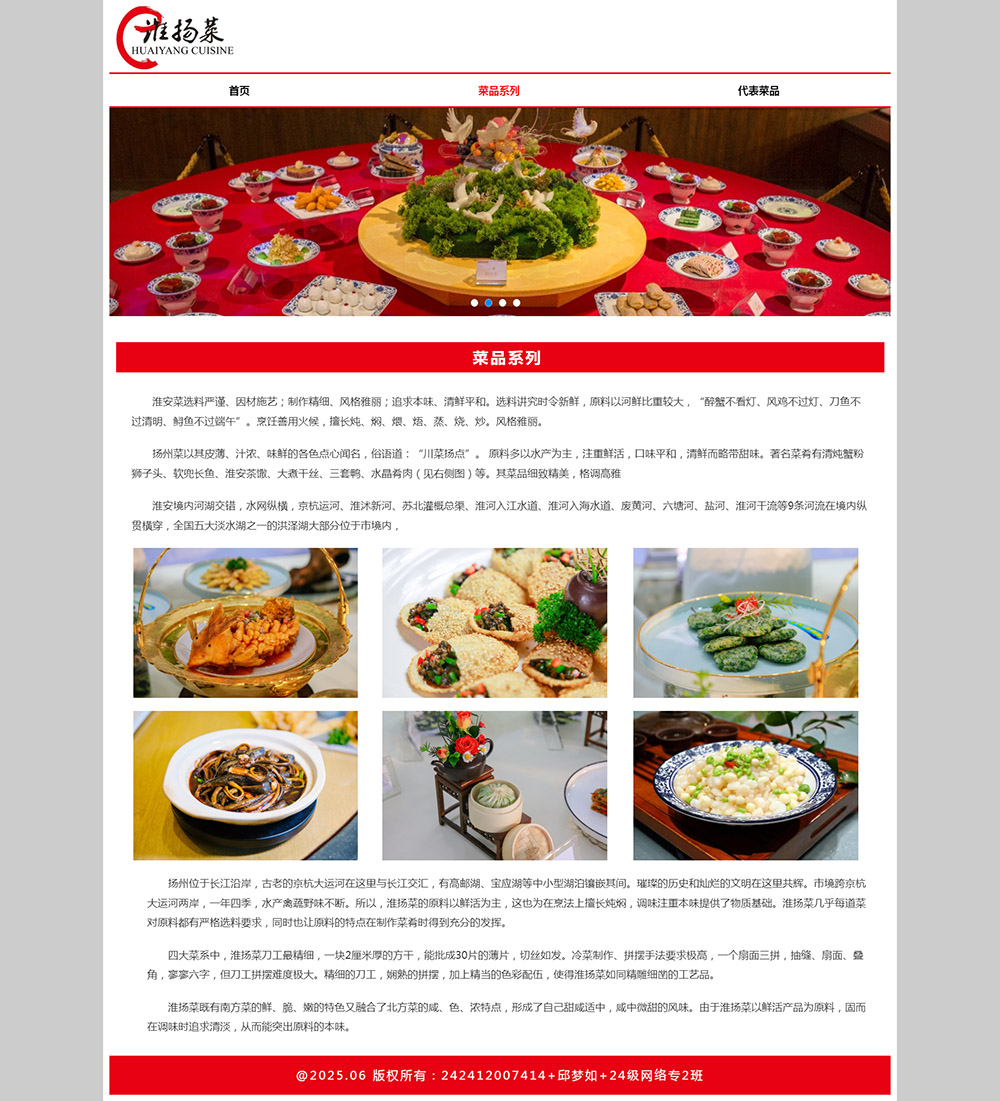Select the last carousel indicator dot
The width and height of the screenshot is (1000, 1101).
pos(517,302)
